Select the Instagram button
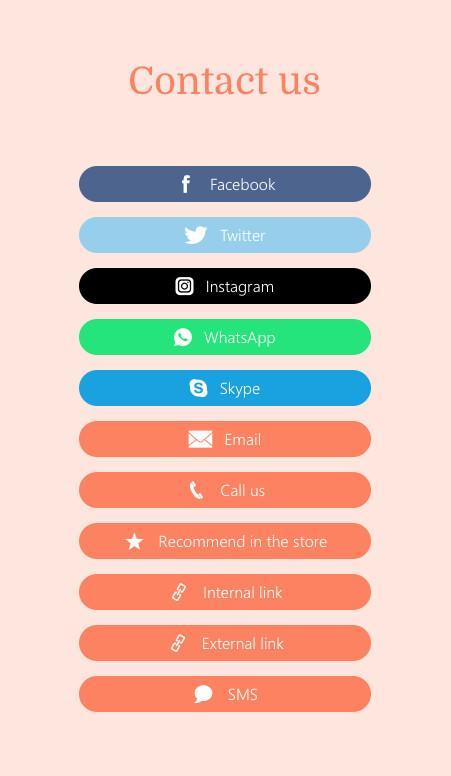The height and width of the screenshot is (776, 451). 225,286
